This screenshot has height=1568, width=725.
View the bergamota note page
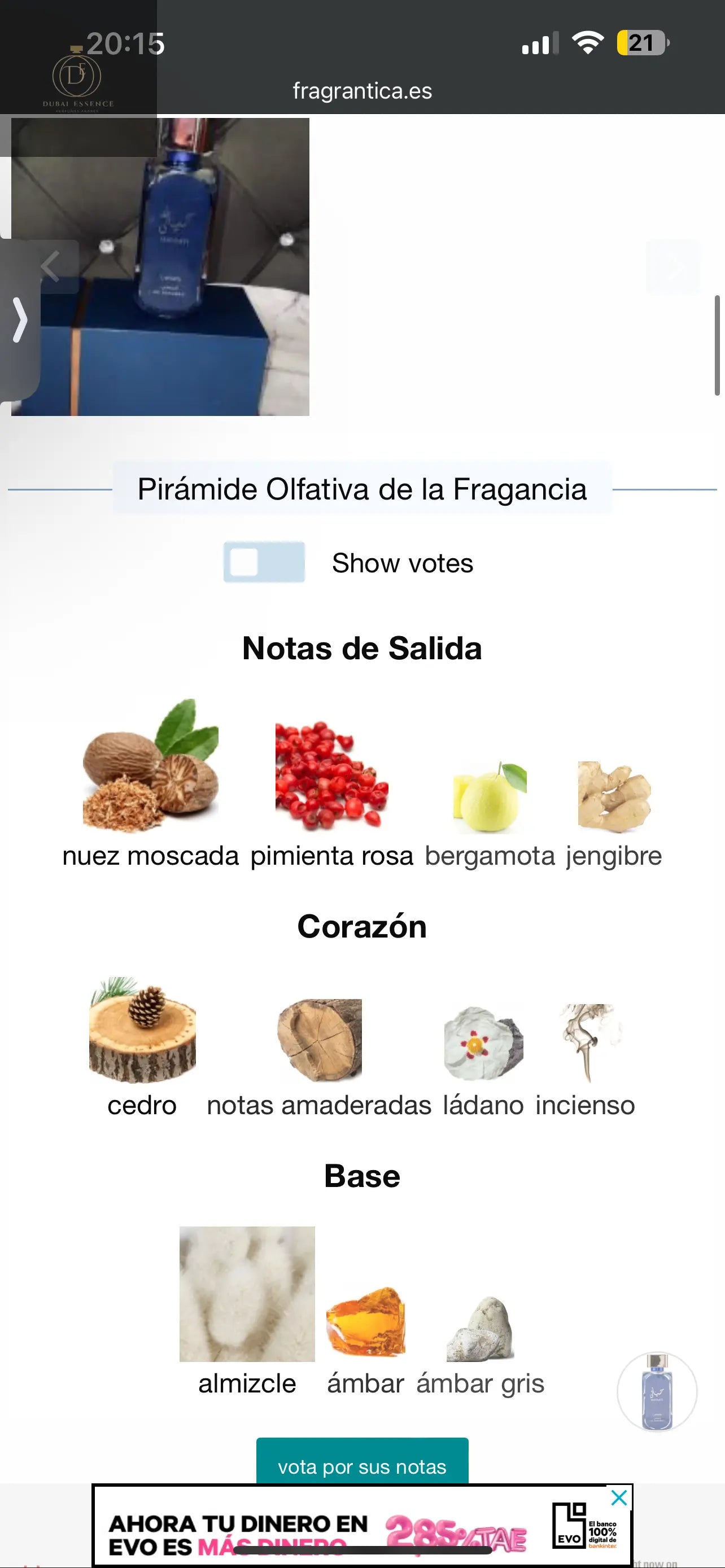[x=490, y=798]
